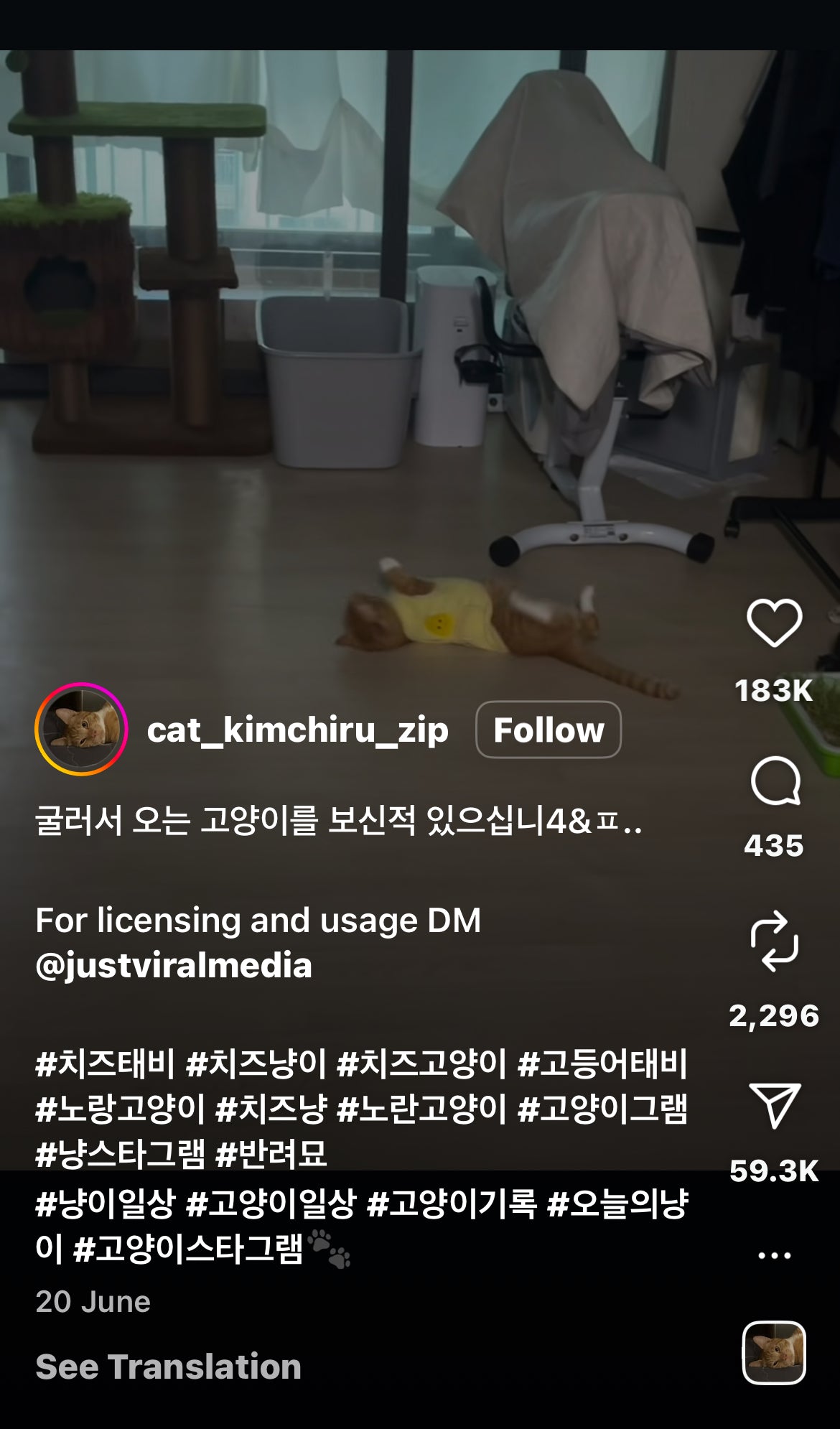840x1429 pixels.
Task: Share the reel via paper plane icon
Action: (x=775, y=1105)
